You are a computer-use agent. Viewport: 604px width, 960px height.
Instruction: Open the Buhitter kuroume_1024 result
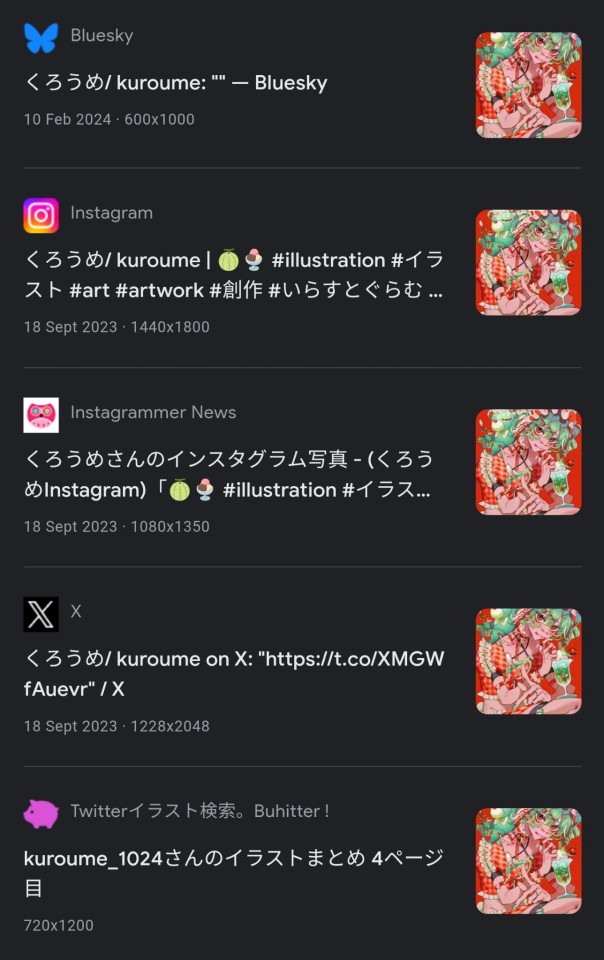click(x=234, y=872)
